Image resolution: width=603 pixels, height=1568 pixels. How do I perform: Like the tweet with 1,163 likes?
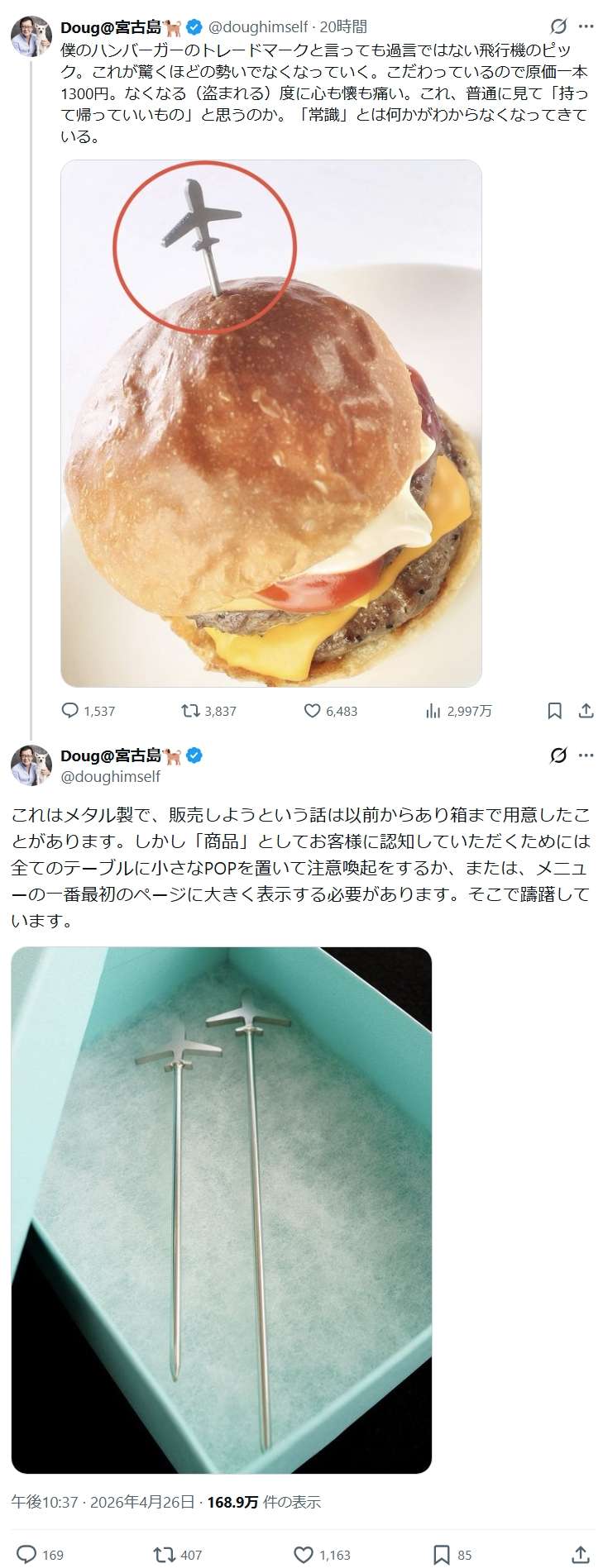[x=304, y=1554]
